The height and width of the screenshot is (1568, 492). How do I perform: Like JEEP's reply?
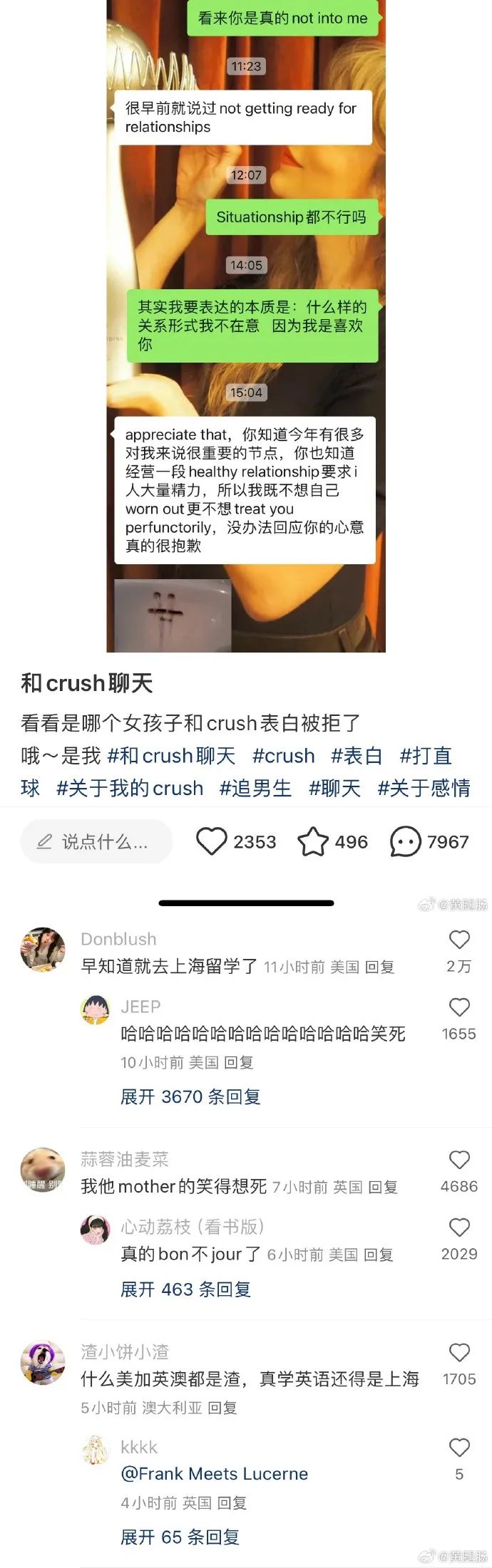click(x=459, y=1007)
